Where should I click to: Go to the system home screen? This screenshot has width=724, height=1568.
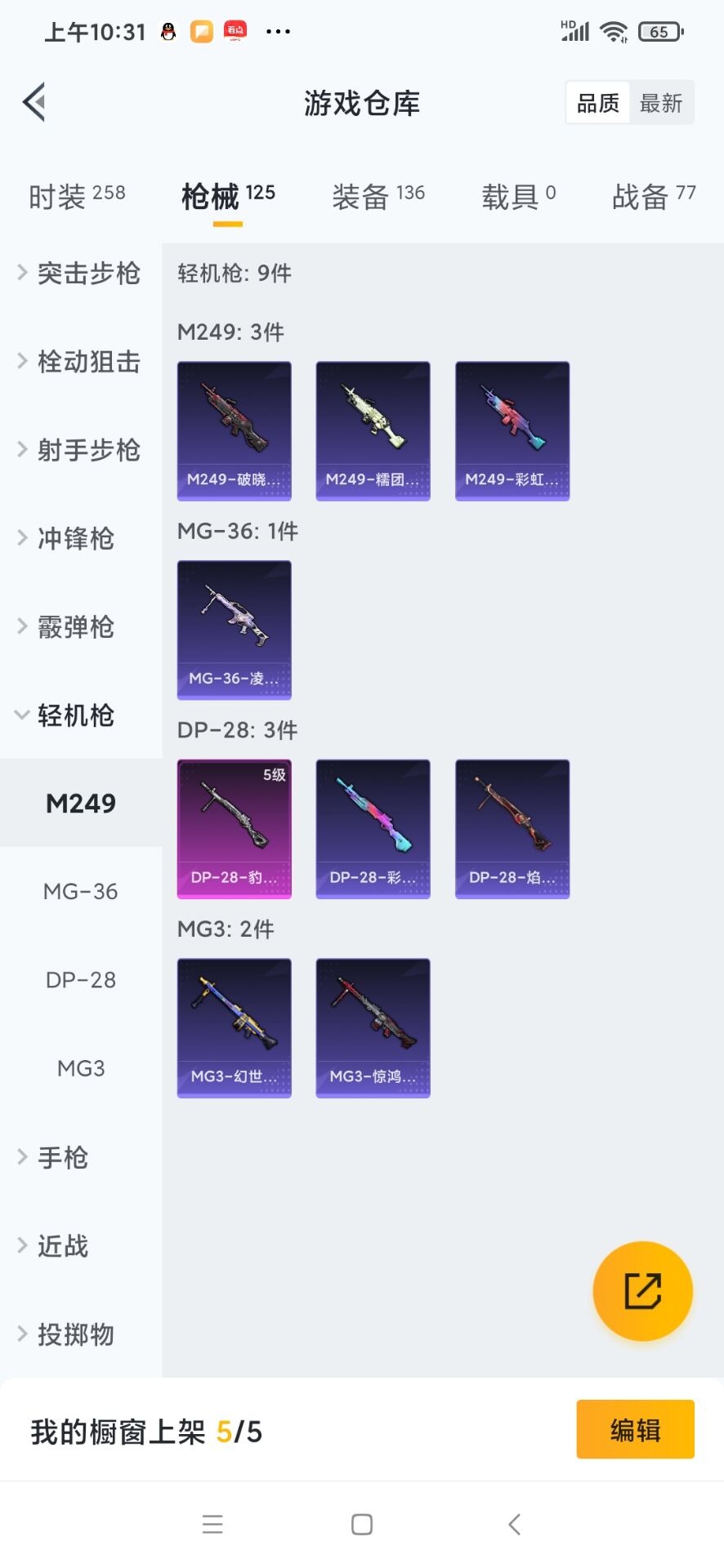click(x=362, y=1524)
